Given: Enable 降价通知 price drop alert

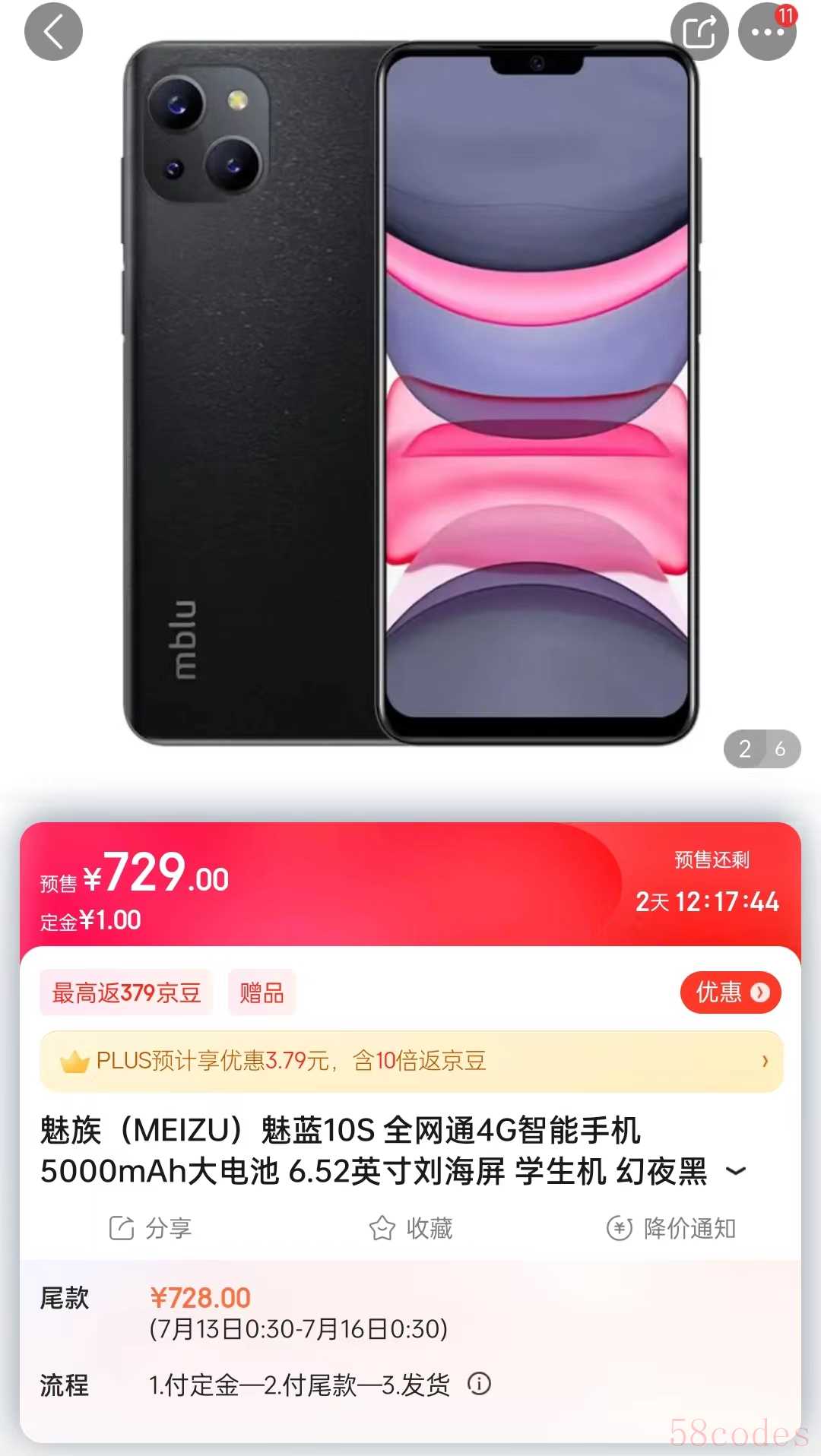Looking at the screenshot, I should pyautogui.click(x=671, y=1228).
